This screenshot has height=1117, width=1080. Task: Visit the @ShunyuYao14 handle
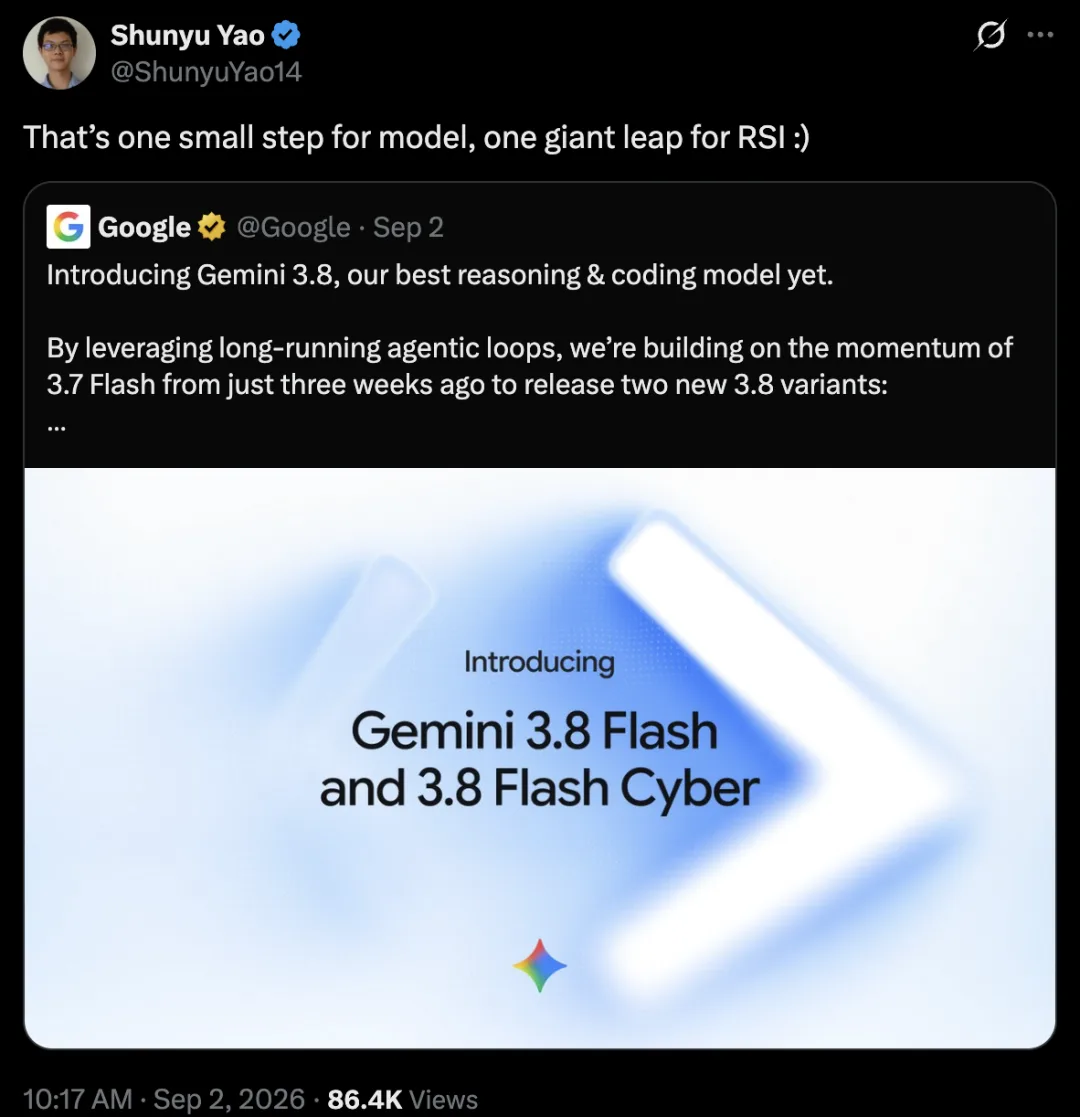click(x=206, y=72)
